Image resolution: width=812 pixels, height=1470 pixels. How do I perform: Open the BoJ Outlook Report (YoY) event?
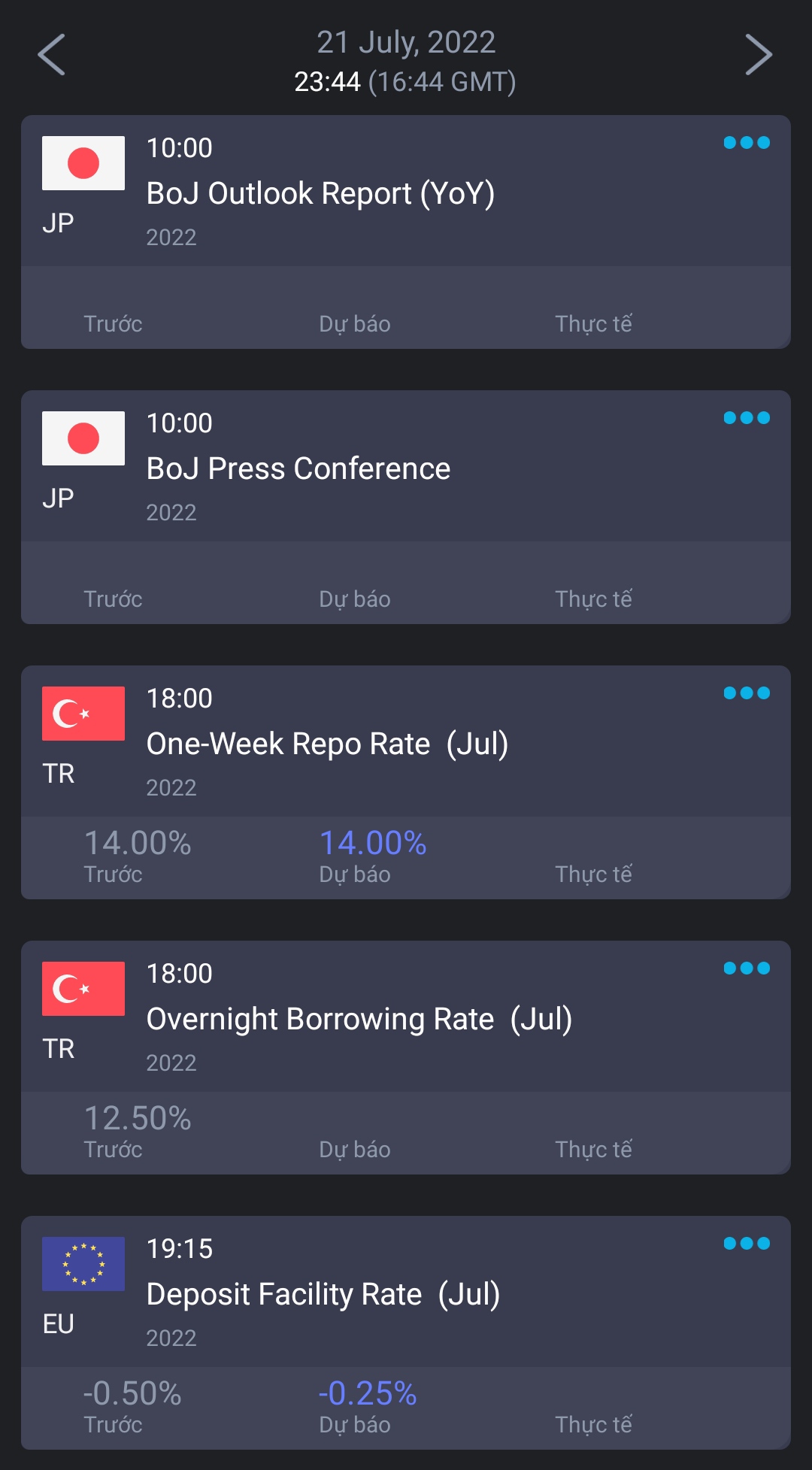[x=320, y=194]
